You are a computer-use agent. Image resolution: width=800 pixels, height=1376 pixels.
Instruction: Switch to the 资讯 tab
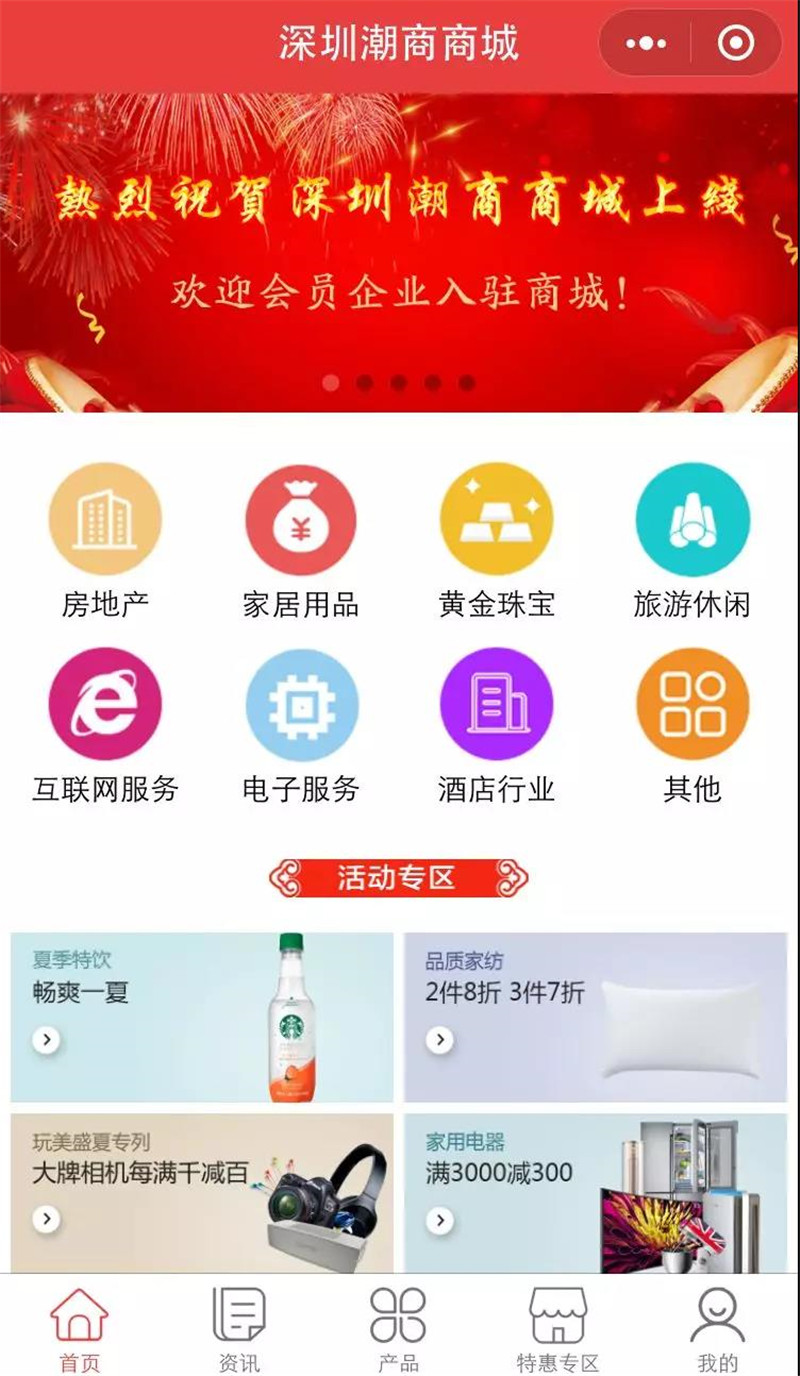coord(239,1328)
